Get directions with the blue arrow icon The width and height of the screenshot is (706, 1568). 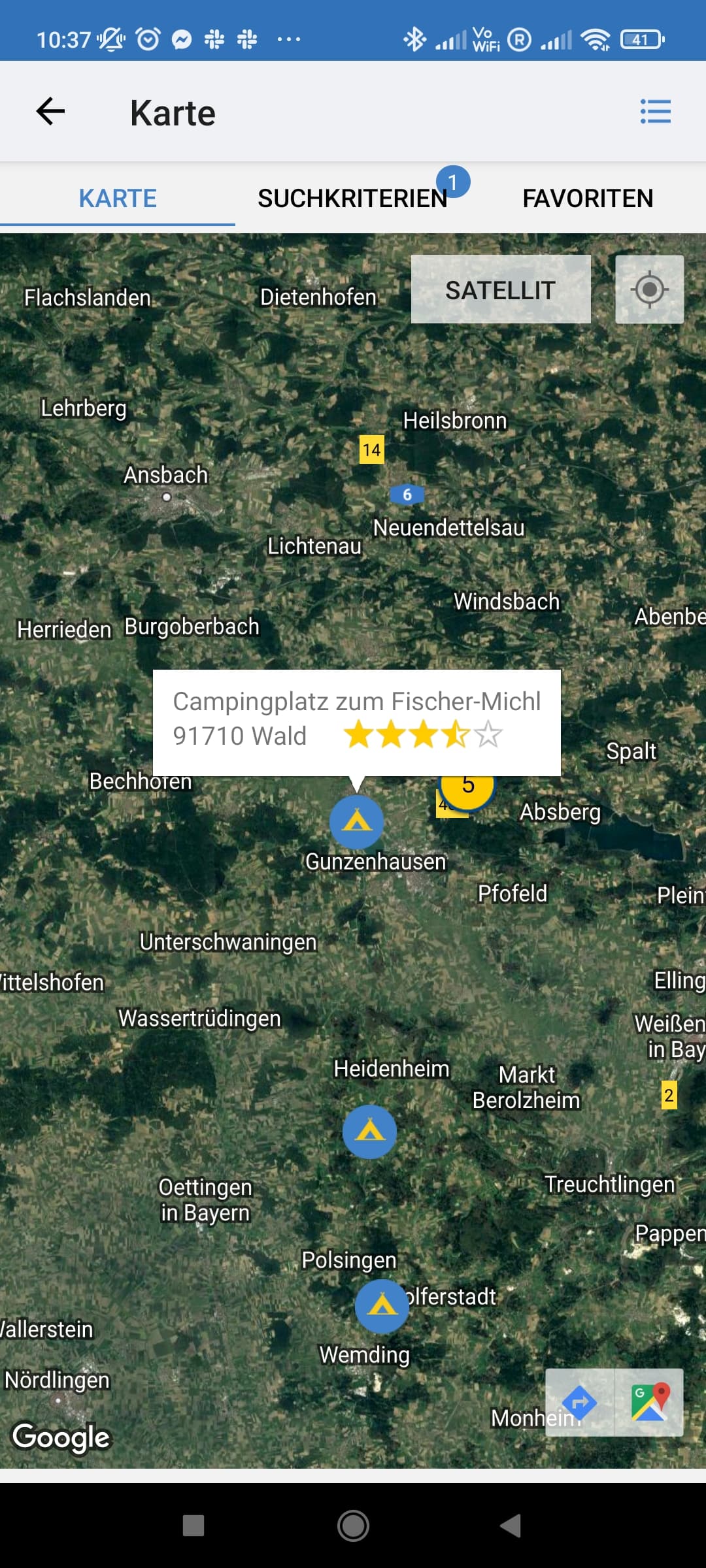[x=580, y=1403]
